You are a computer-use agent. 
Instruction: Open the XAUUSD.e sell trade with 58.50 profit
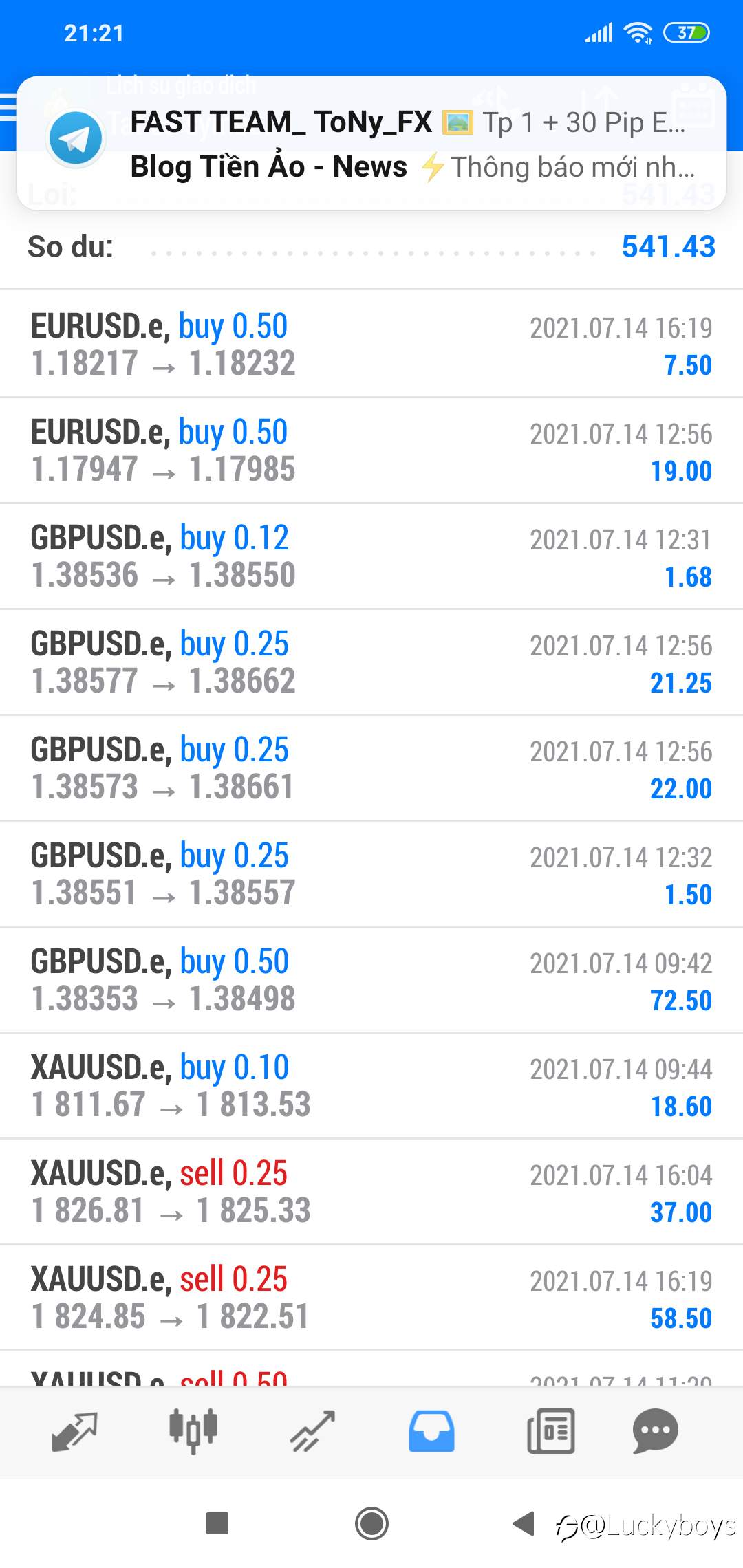(371, 1298)
